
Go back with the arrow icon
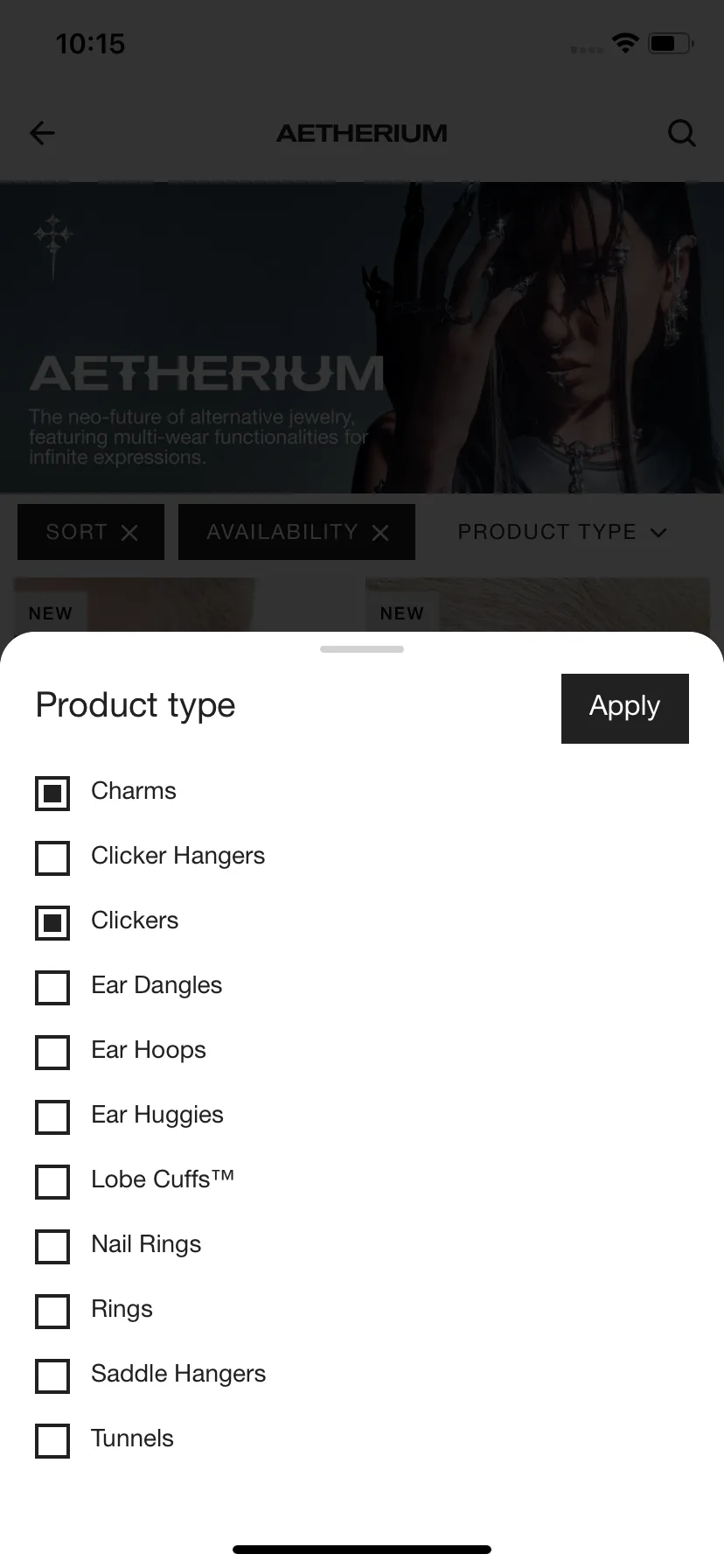click(x=42, y=133)
